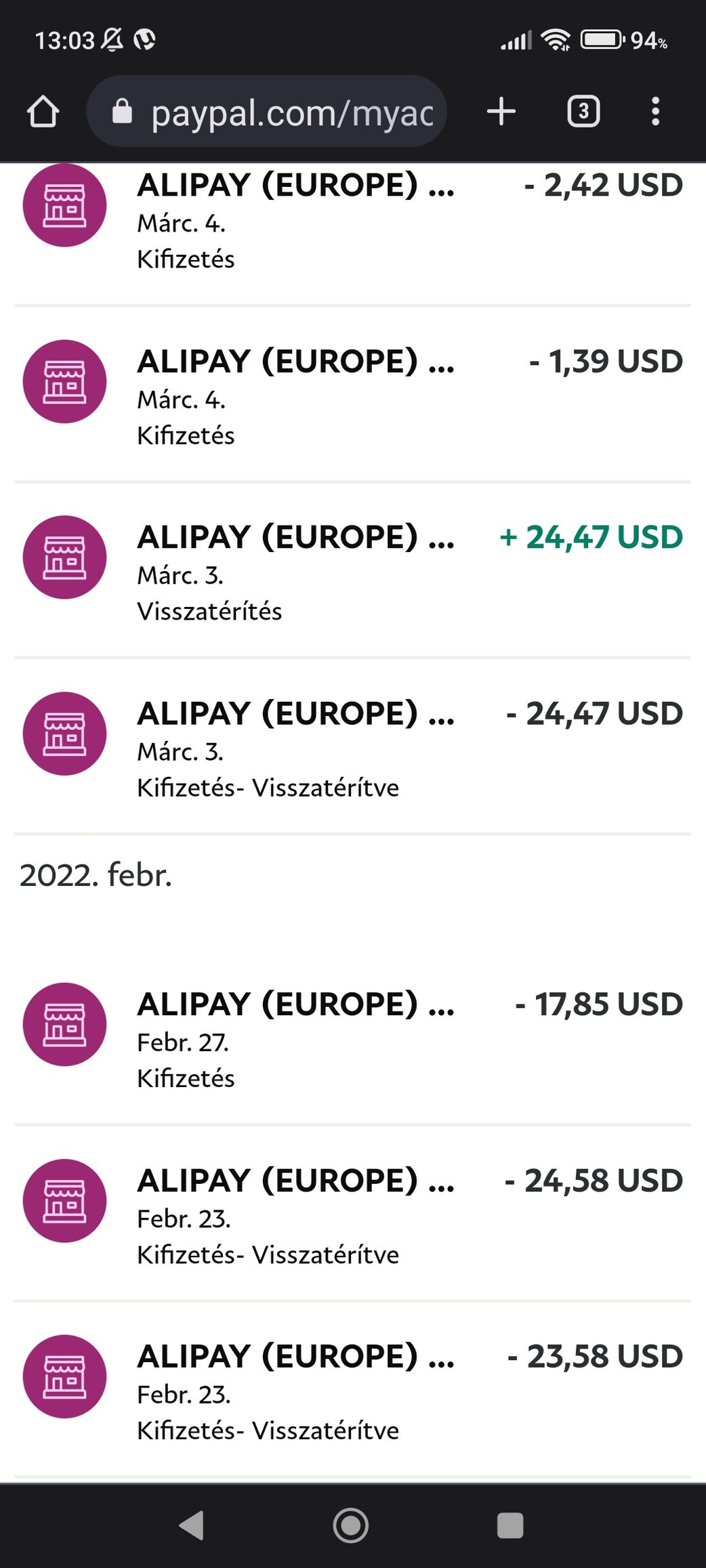
Task: Tap the recent apps button
Action: coord(510,1525)
